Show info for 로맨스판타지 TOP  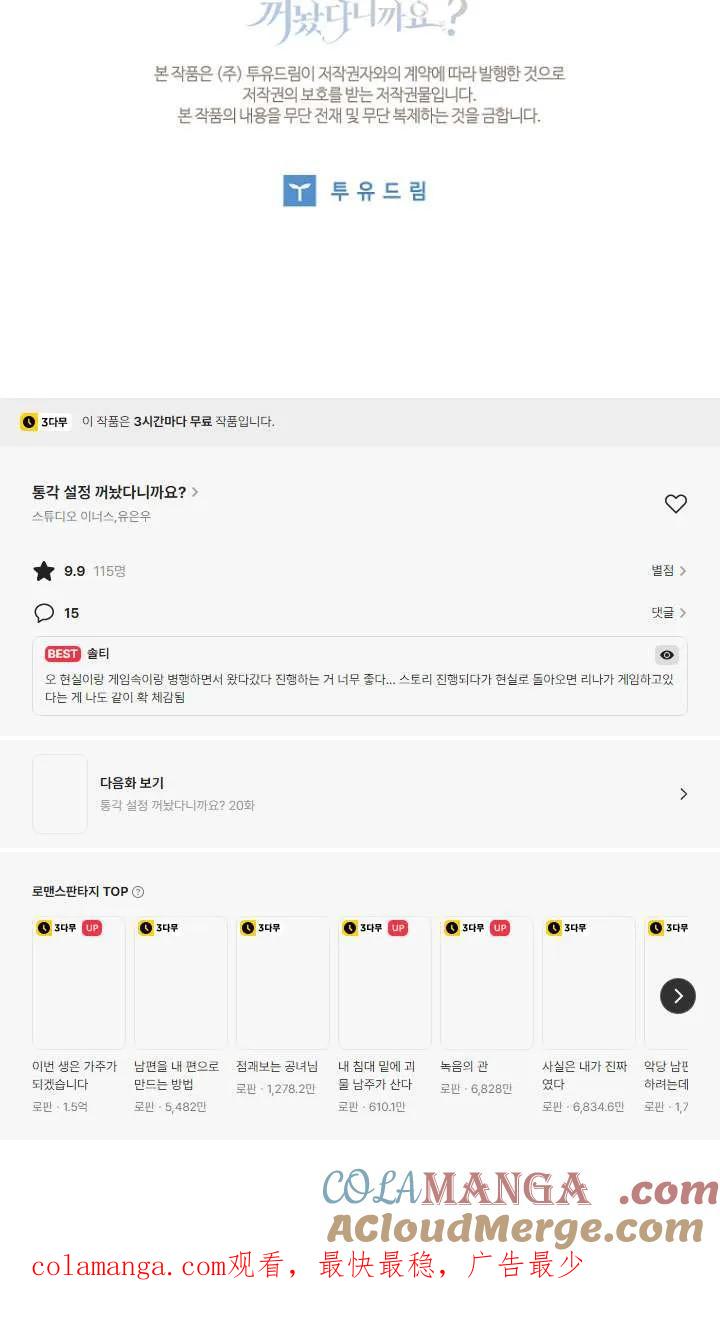click(138, 892)
